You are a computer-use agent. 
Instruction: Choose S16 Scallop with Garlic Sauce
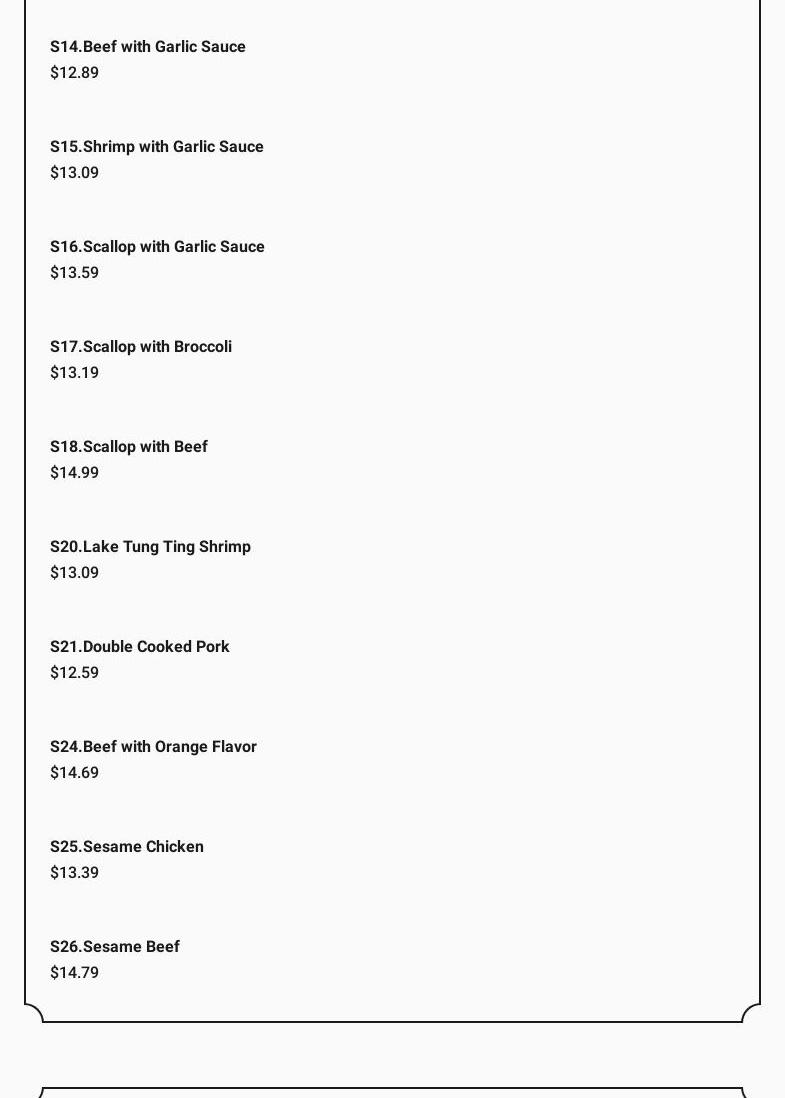point(157,247)
